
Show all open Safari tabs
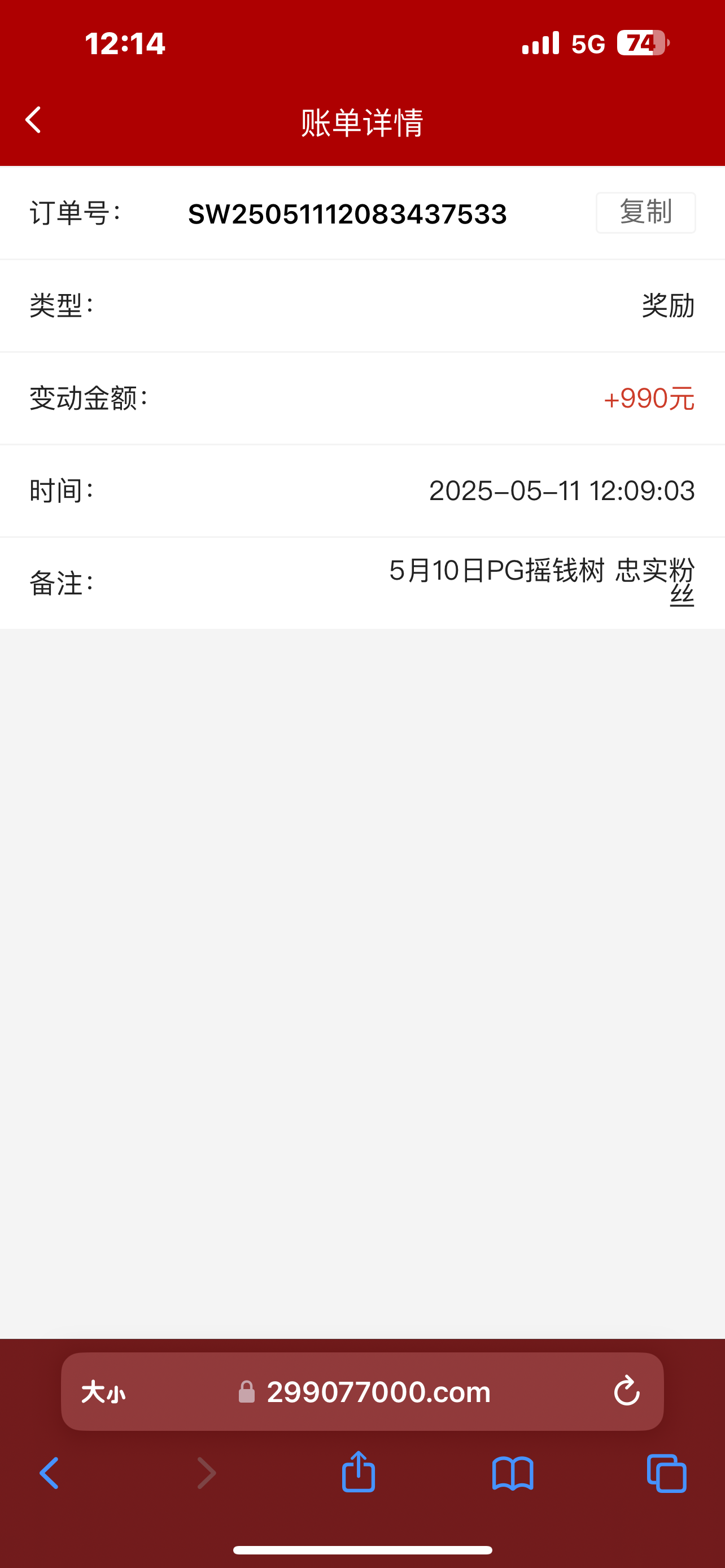pyautogui.click(x=667, y=1473)
